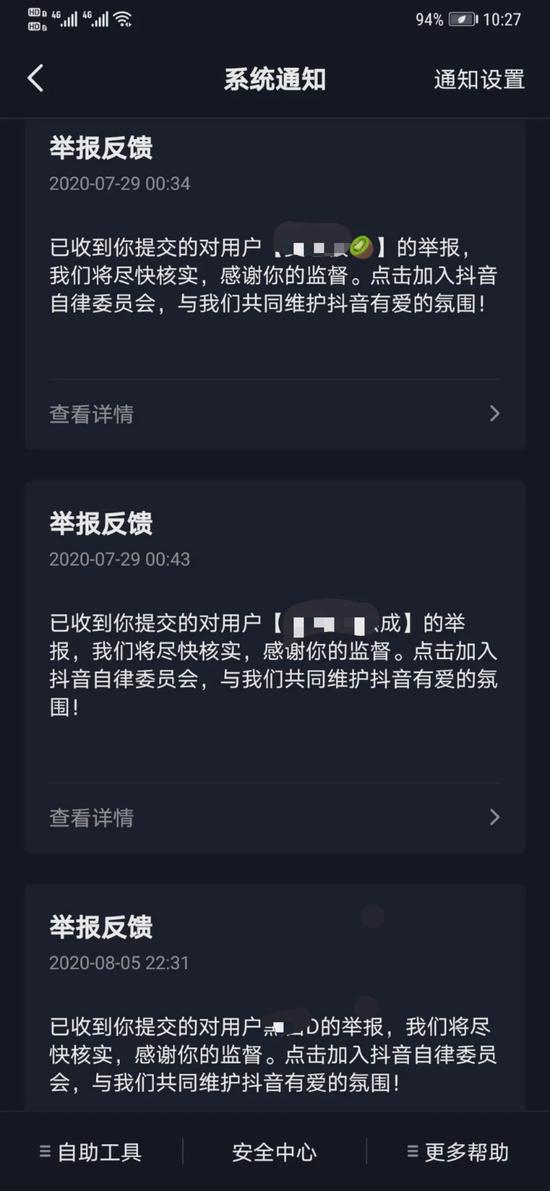Screen dimensions: 550x1191
Task: Open the 自助工具 menu at the bottom
Action: tap(90, 1152)
